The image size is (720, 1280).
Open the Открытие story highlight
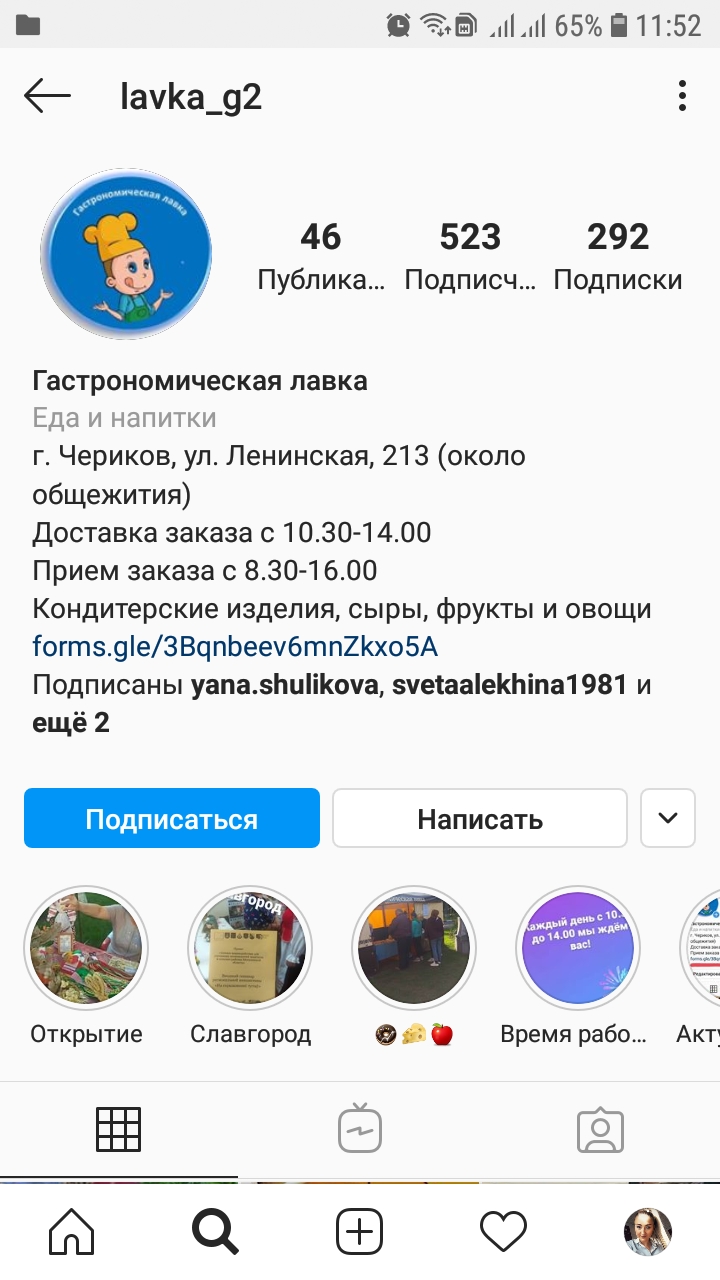[86, 947]
